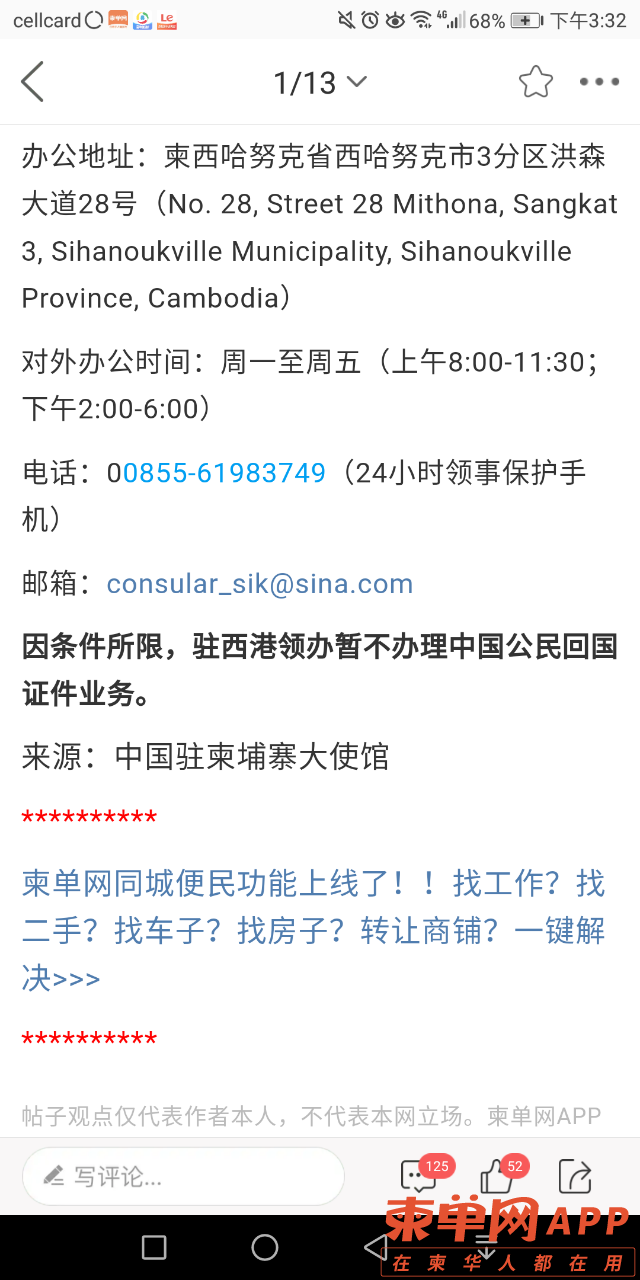This screenshot has height=1280, width=640.
Task: Like this post with the thumbs-up icon
Action: [x=497, y=1176]
